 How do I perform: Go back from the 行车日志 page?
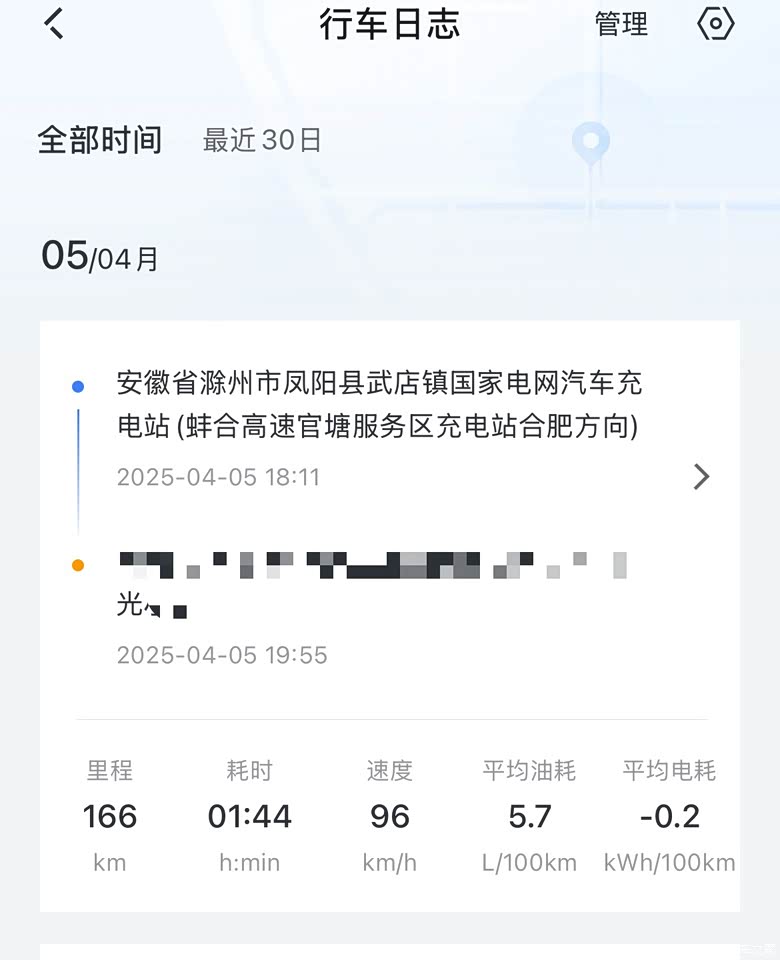(x=54, y=24)
